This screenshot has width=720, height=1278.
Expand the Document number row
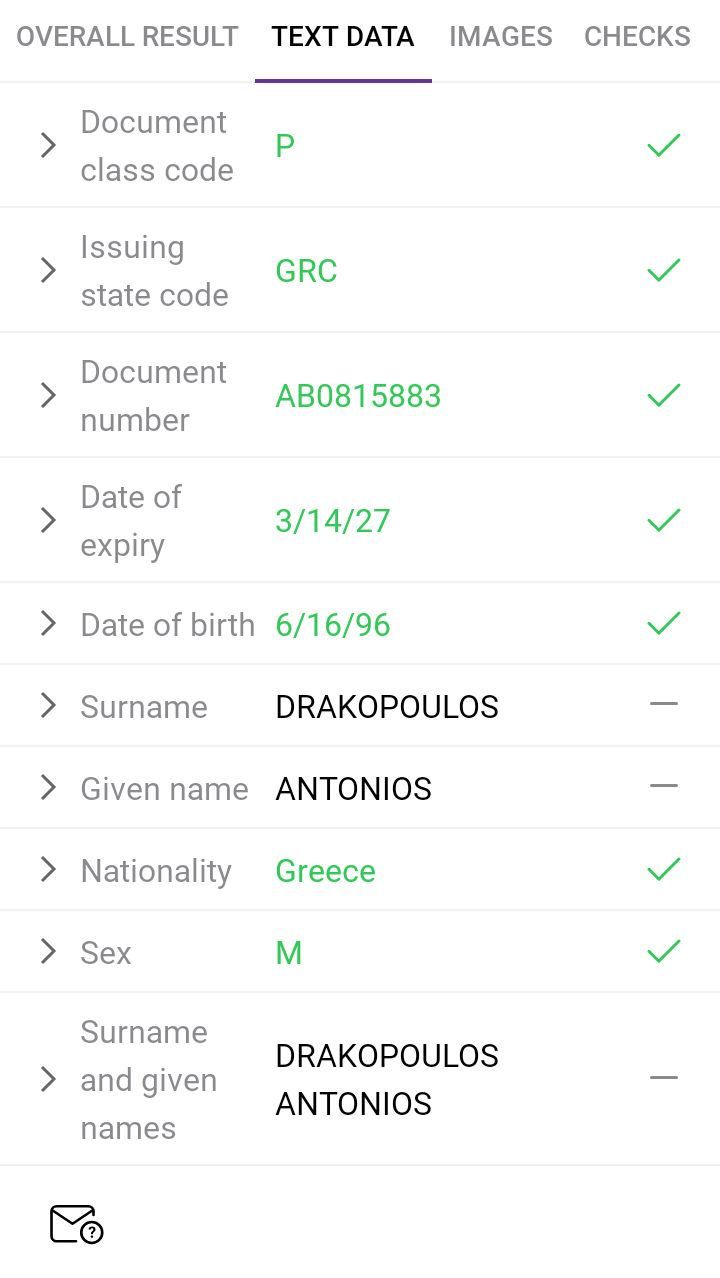click(48, 395)
